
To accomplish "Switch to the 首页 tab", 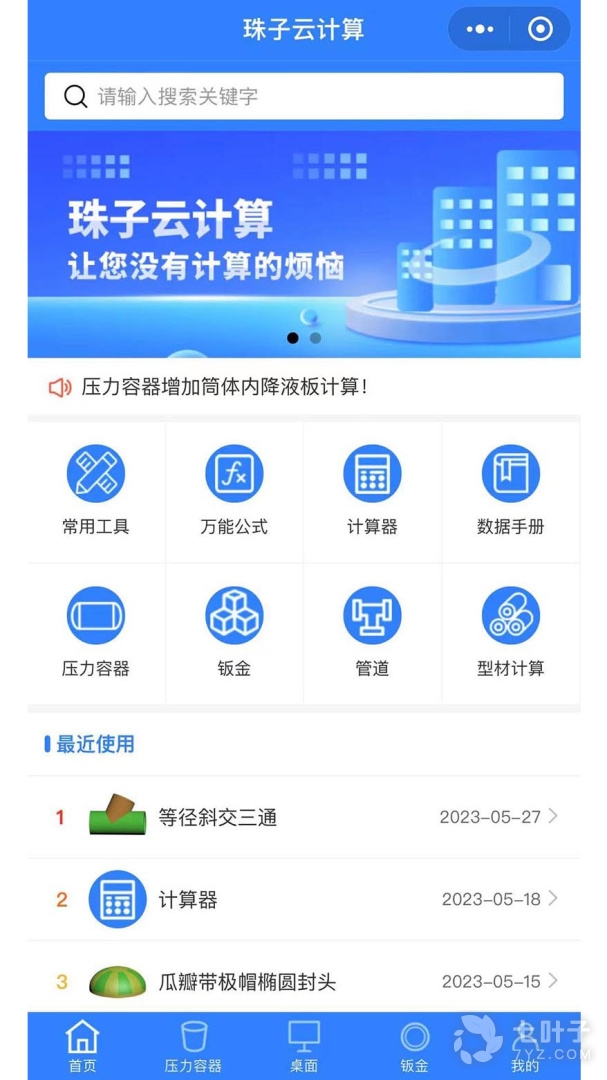I will pyautogui.click(x=82, y=1046).
